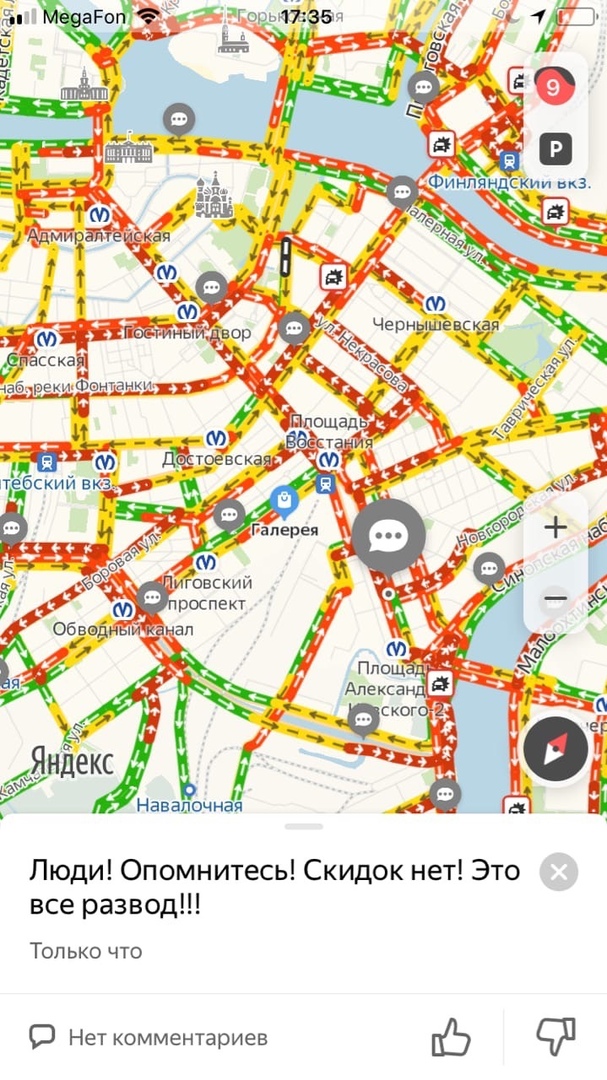Select the Адмиралтейская metro station marker
This screenshot has width=607, height=1080.
coord(99,214)
